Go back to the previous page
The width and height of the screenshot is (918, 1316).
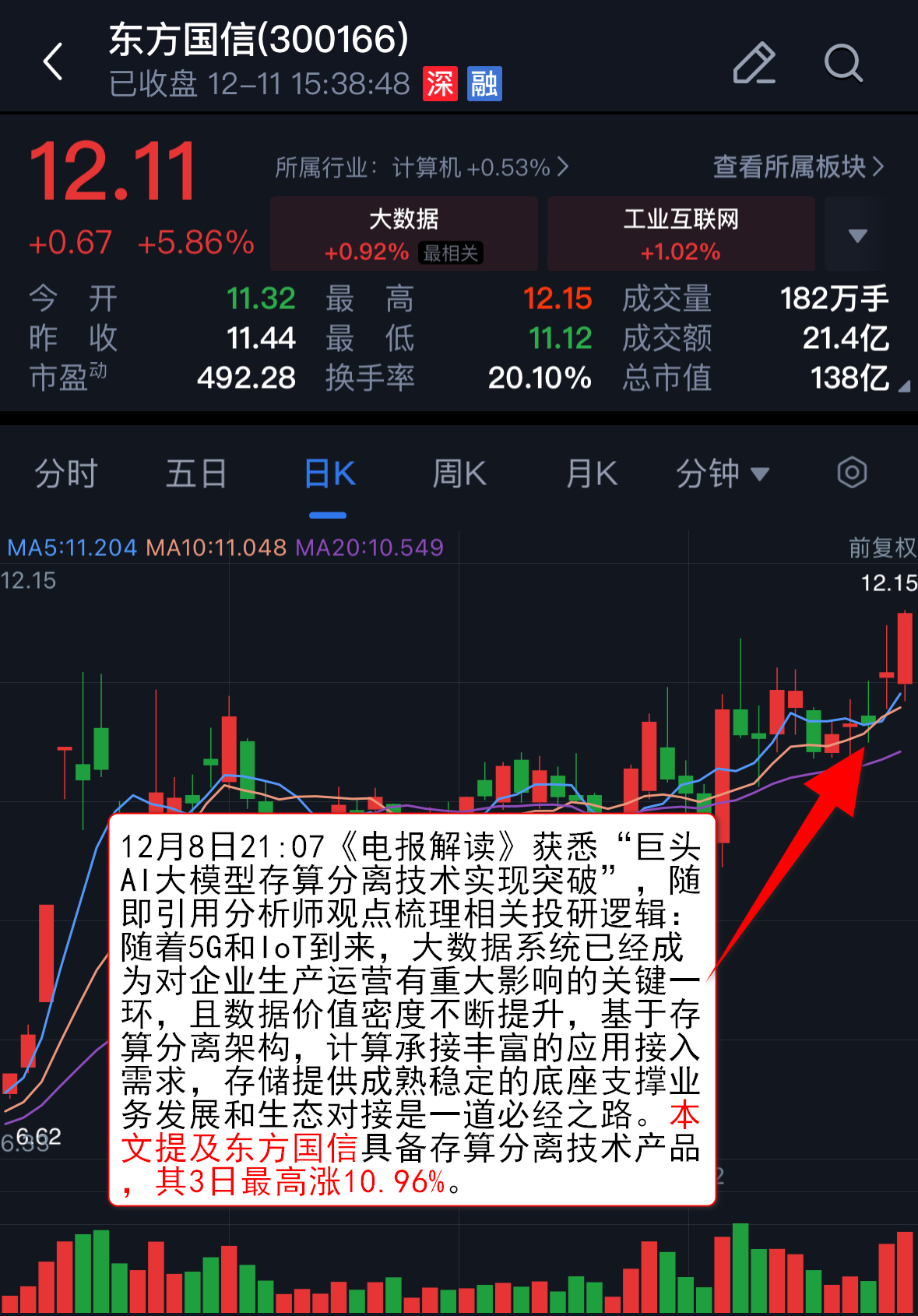coord(53,62)
